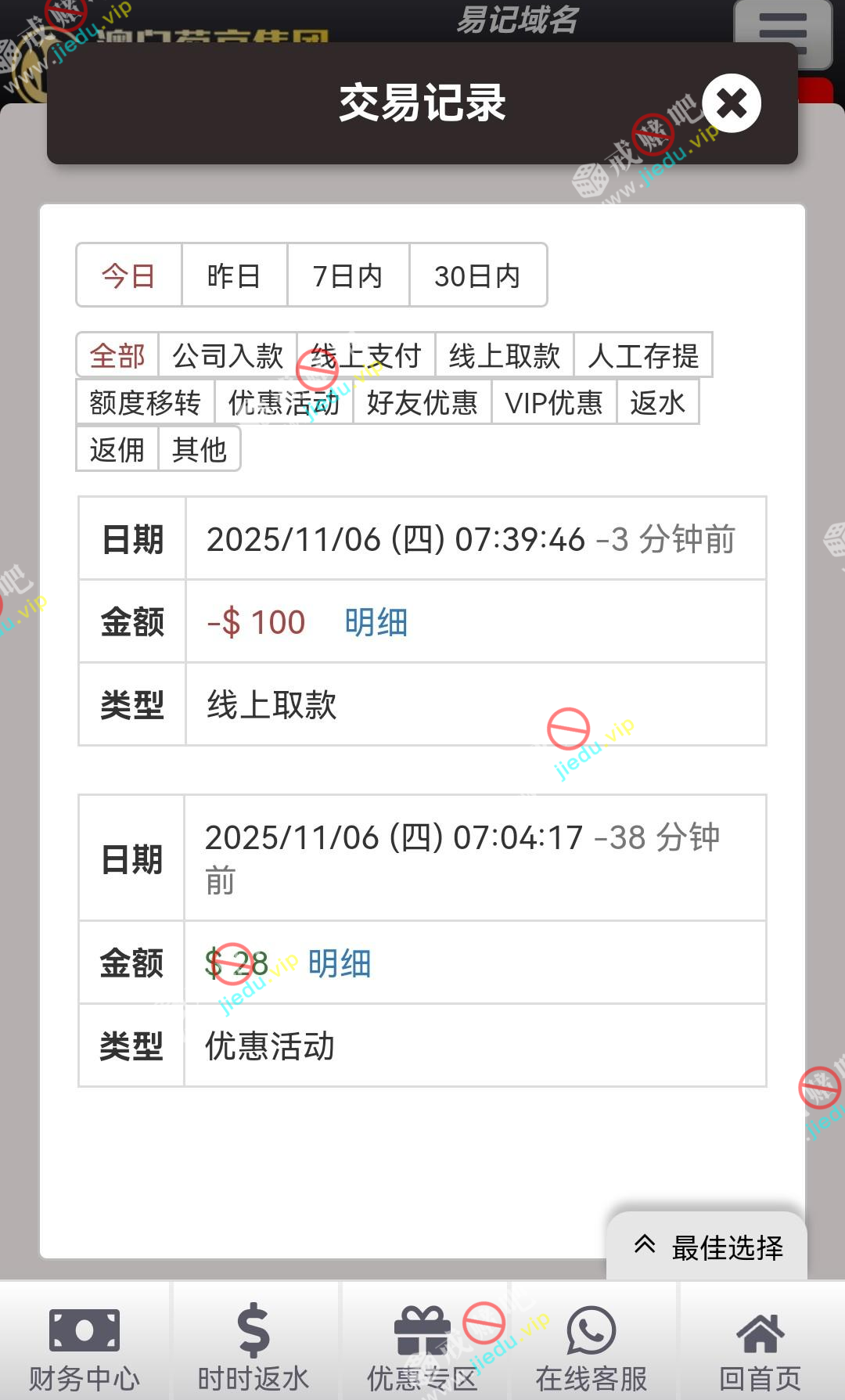
Task: Filter by VIP优惠
Action: [553, 403]
